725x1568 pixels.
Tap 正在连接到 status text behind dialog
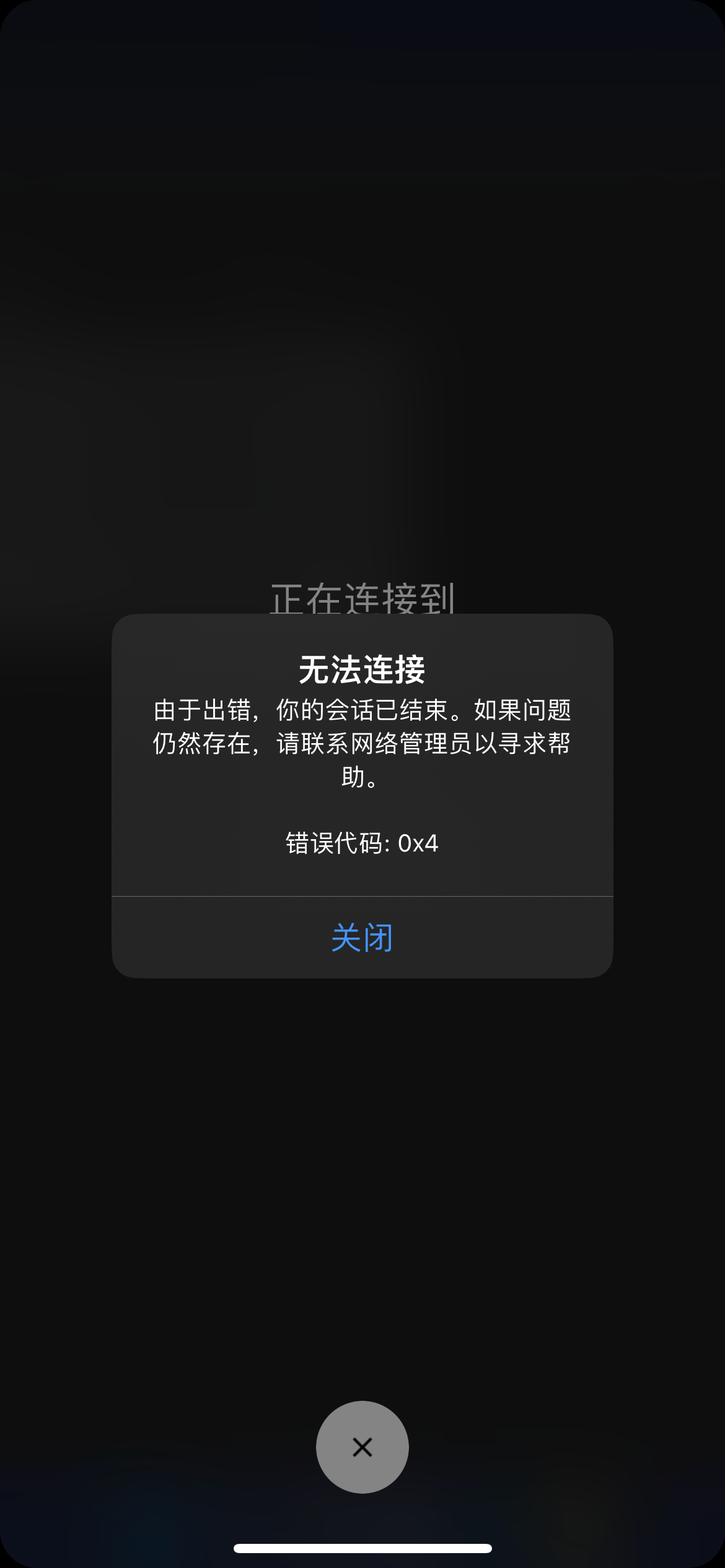362,598
